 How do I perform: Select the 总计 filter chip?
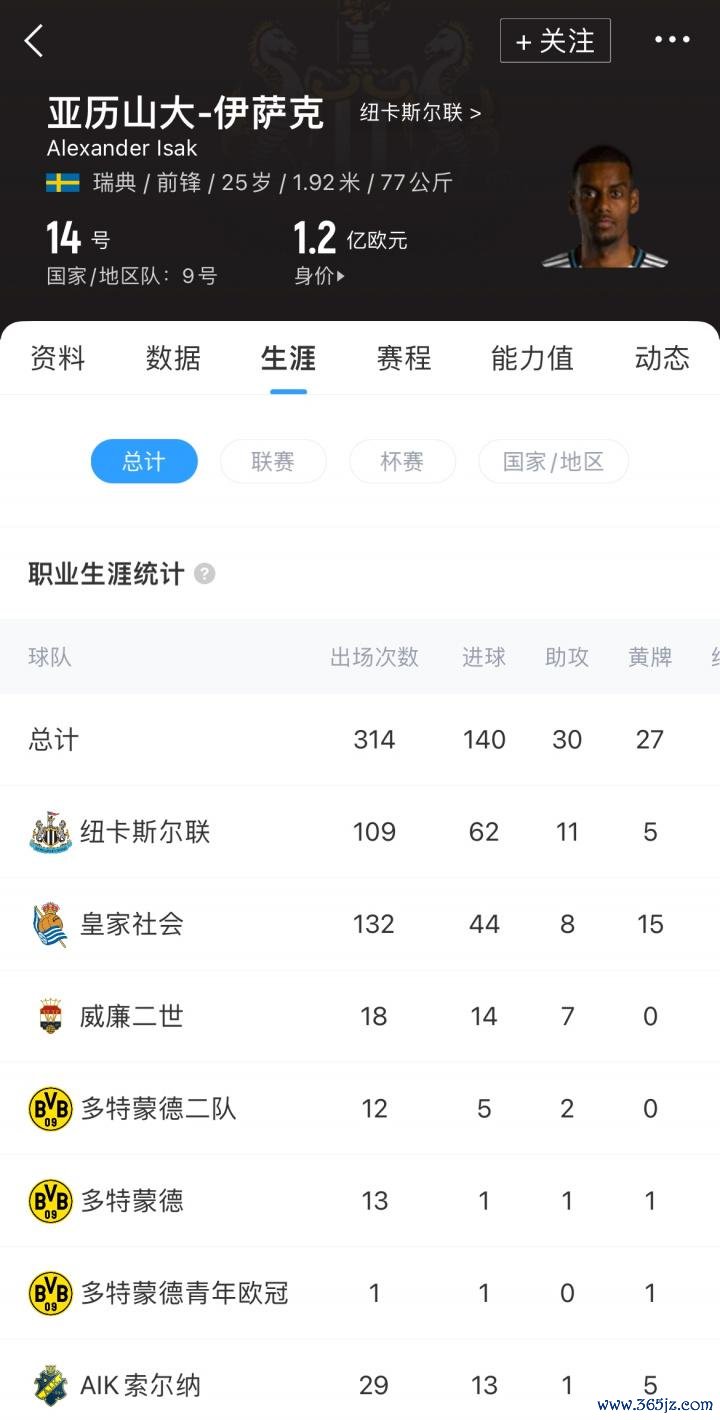[x=144, y=461]
